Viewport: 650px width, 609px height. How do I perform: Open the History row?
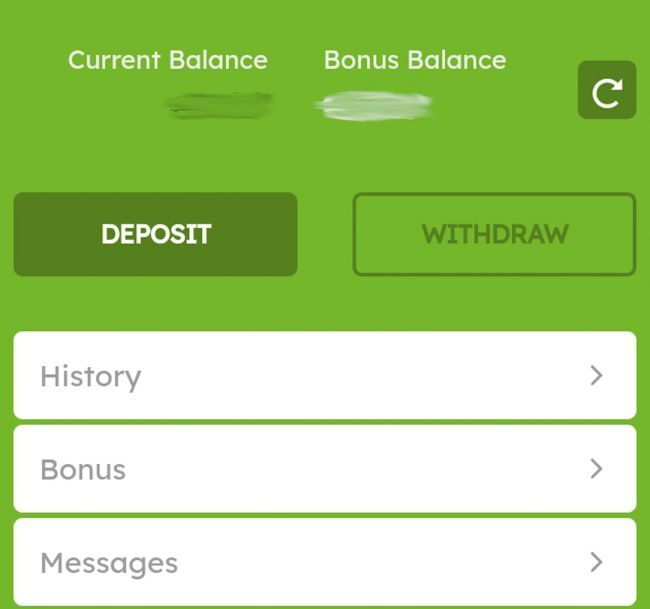pos(324,376)
